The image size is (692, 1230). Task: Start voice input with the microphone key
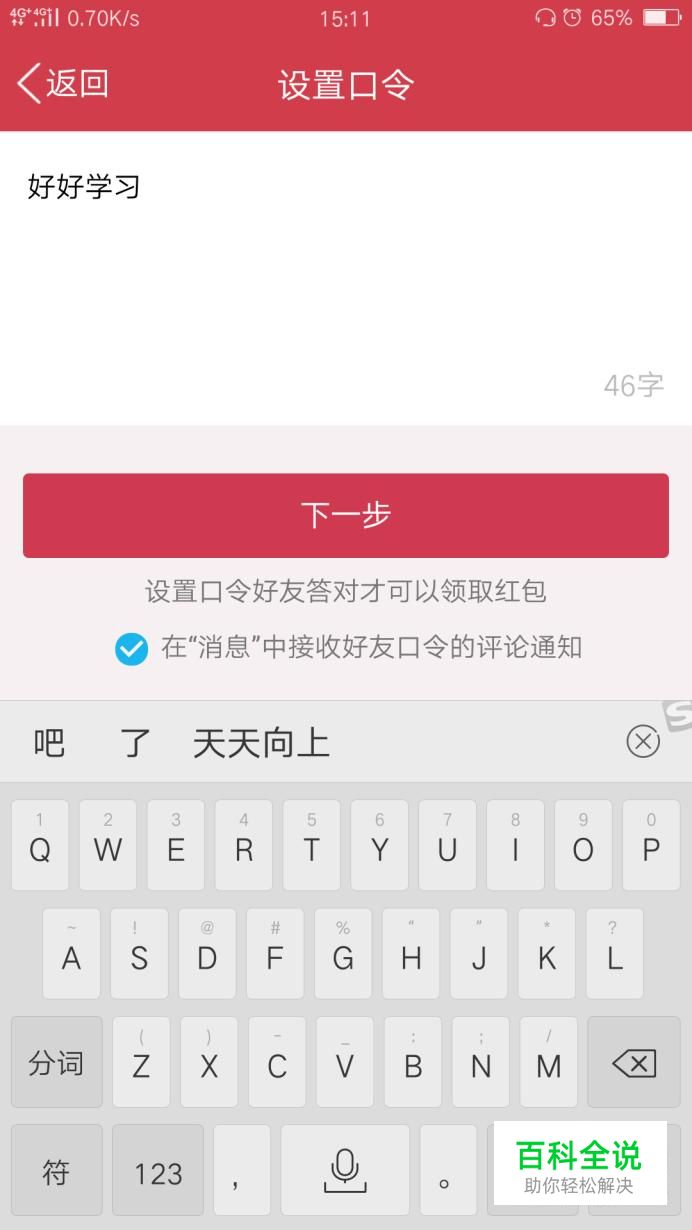coord(345,1170)
